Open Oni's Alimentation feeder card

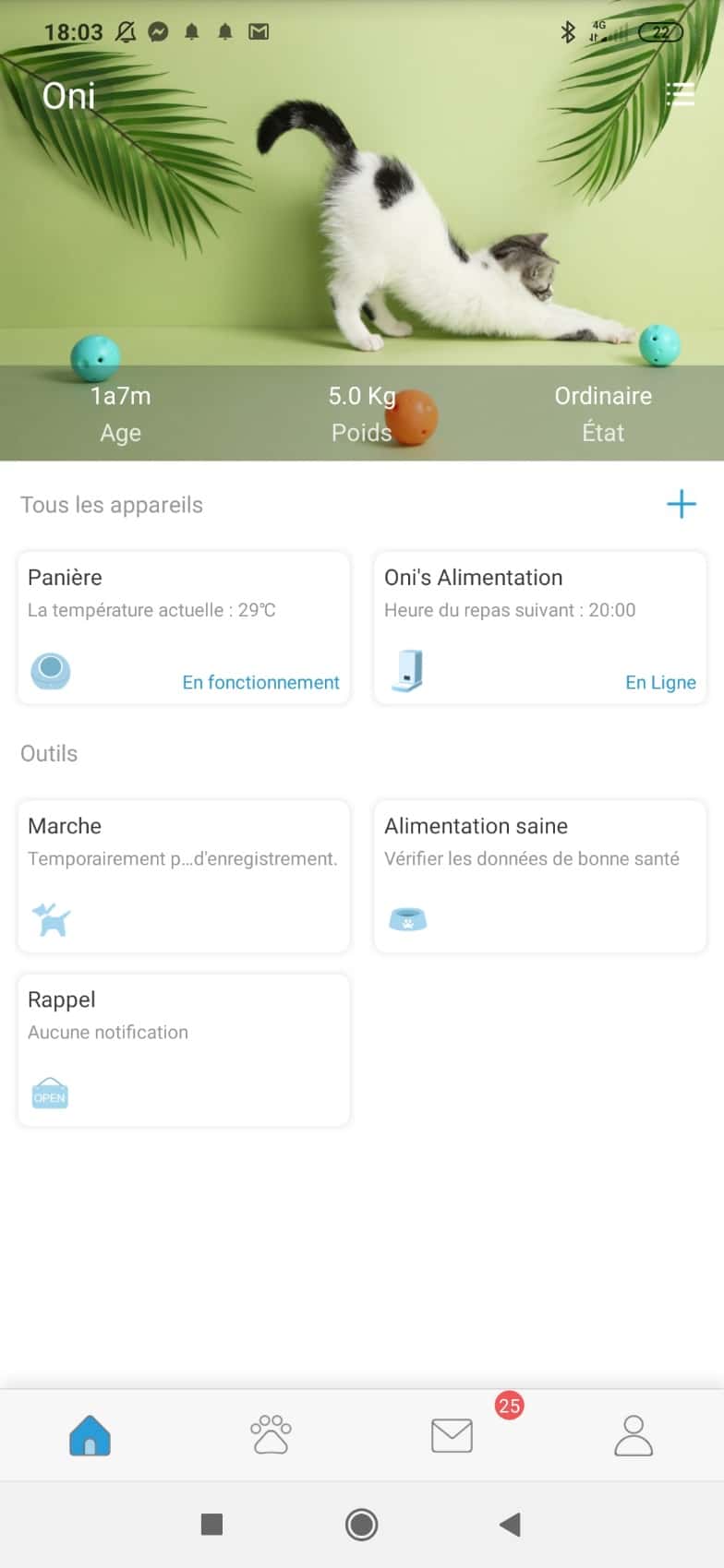coord(540,628)
